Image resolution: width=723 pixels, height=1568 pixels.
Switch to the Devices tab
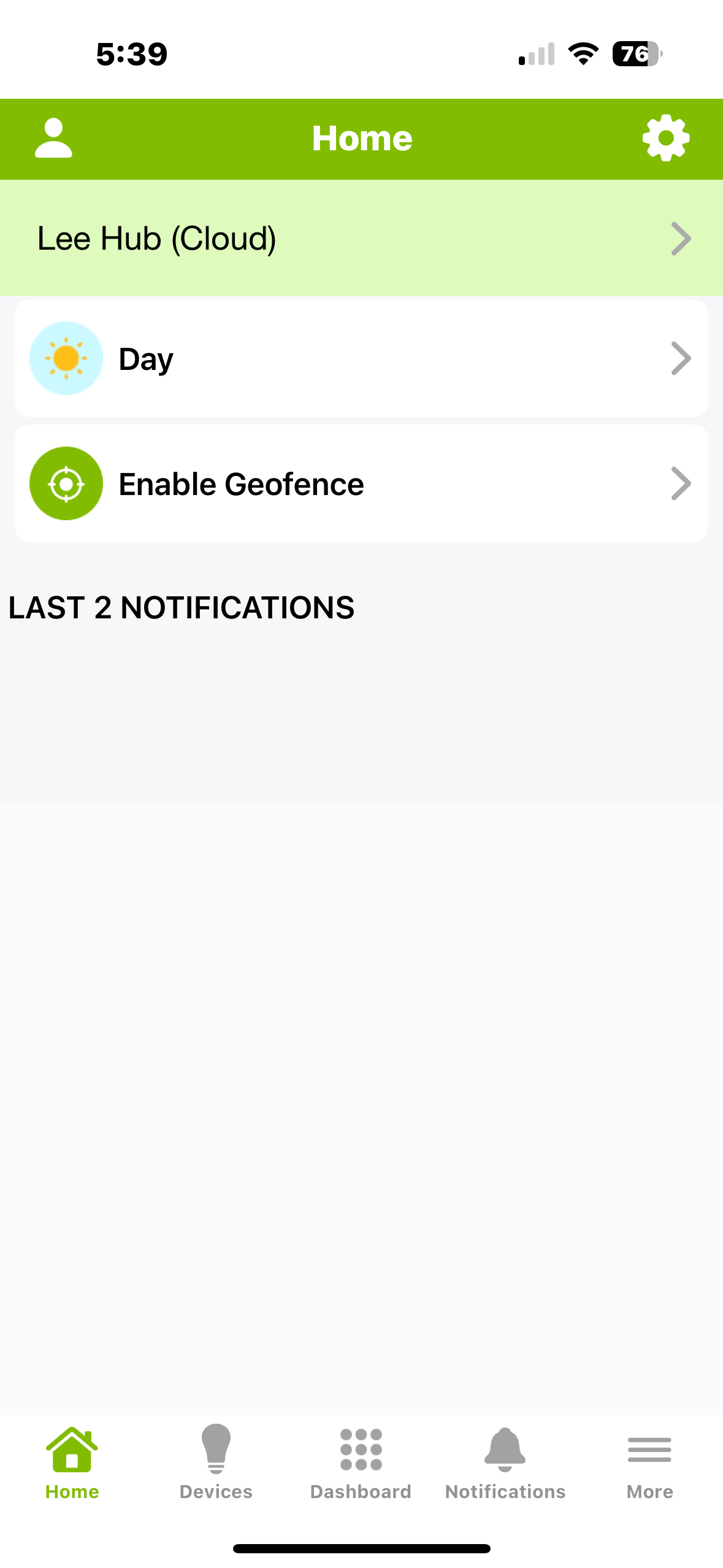pos(216,1462)
